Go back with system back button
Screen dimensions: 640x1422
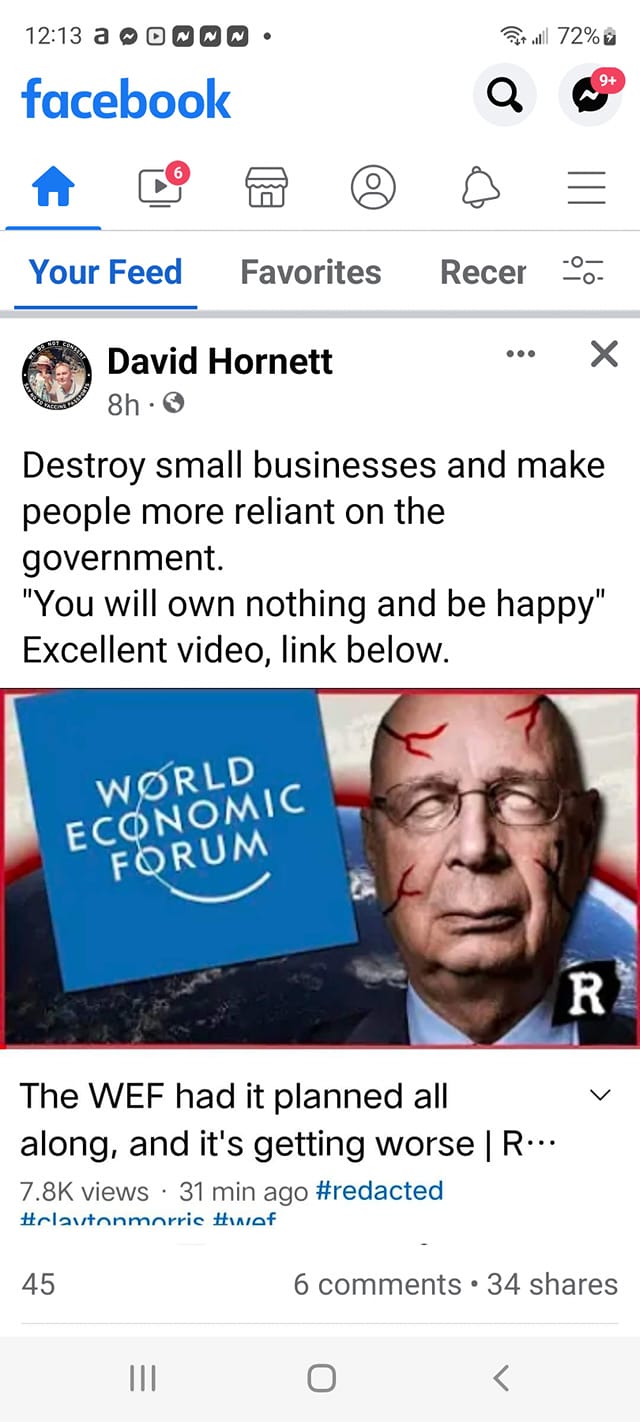(x=501, y=1378)
